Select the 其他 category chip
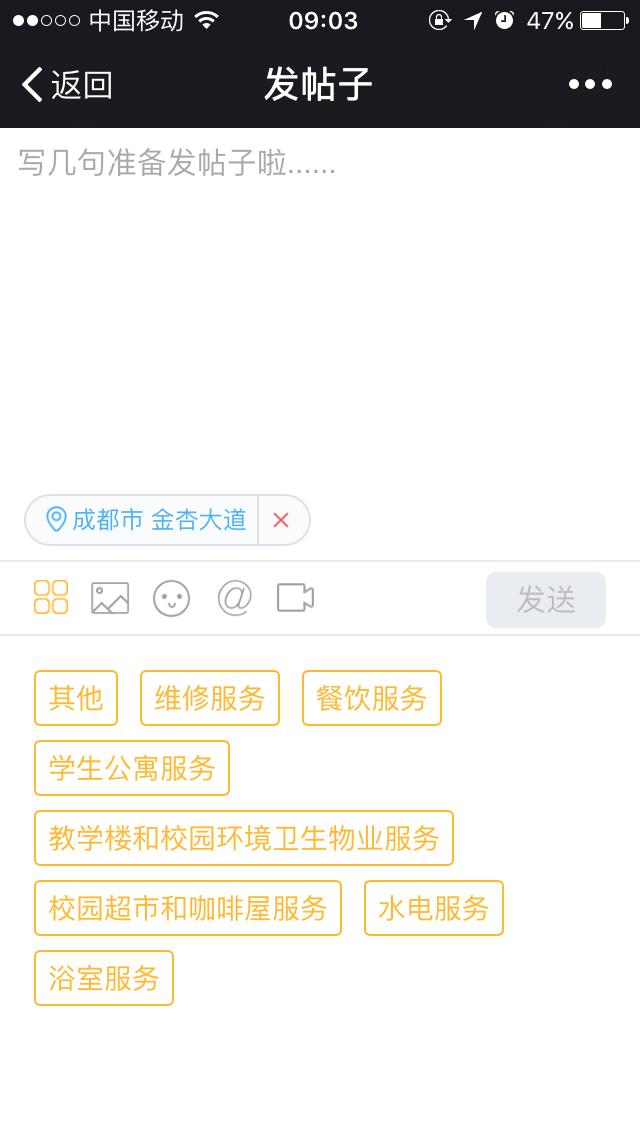The height and width of the screenshot is (1136, 640). coord(76,698)
